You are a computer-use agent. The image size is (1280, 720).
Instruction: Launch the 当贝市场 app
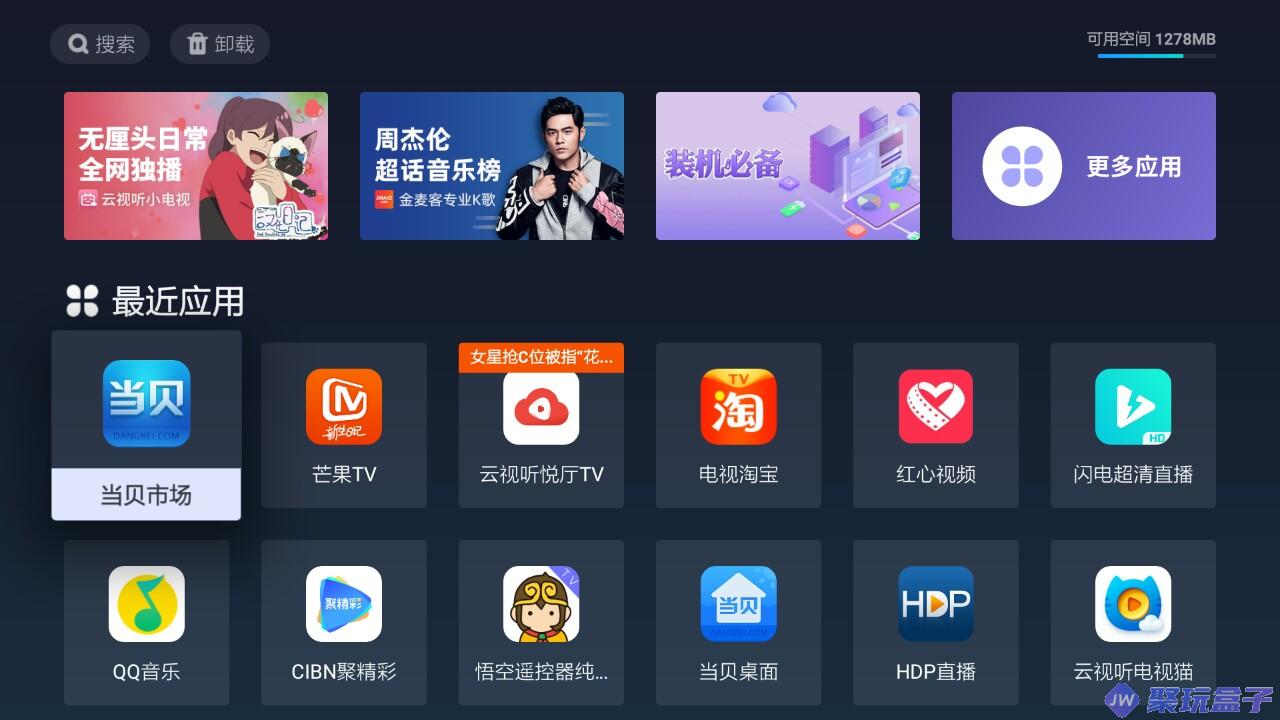click(146, 425)
